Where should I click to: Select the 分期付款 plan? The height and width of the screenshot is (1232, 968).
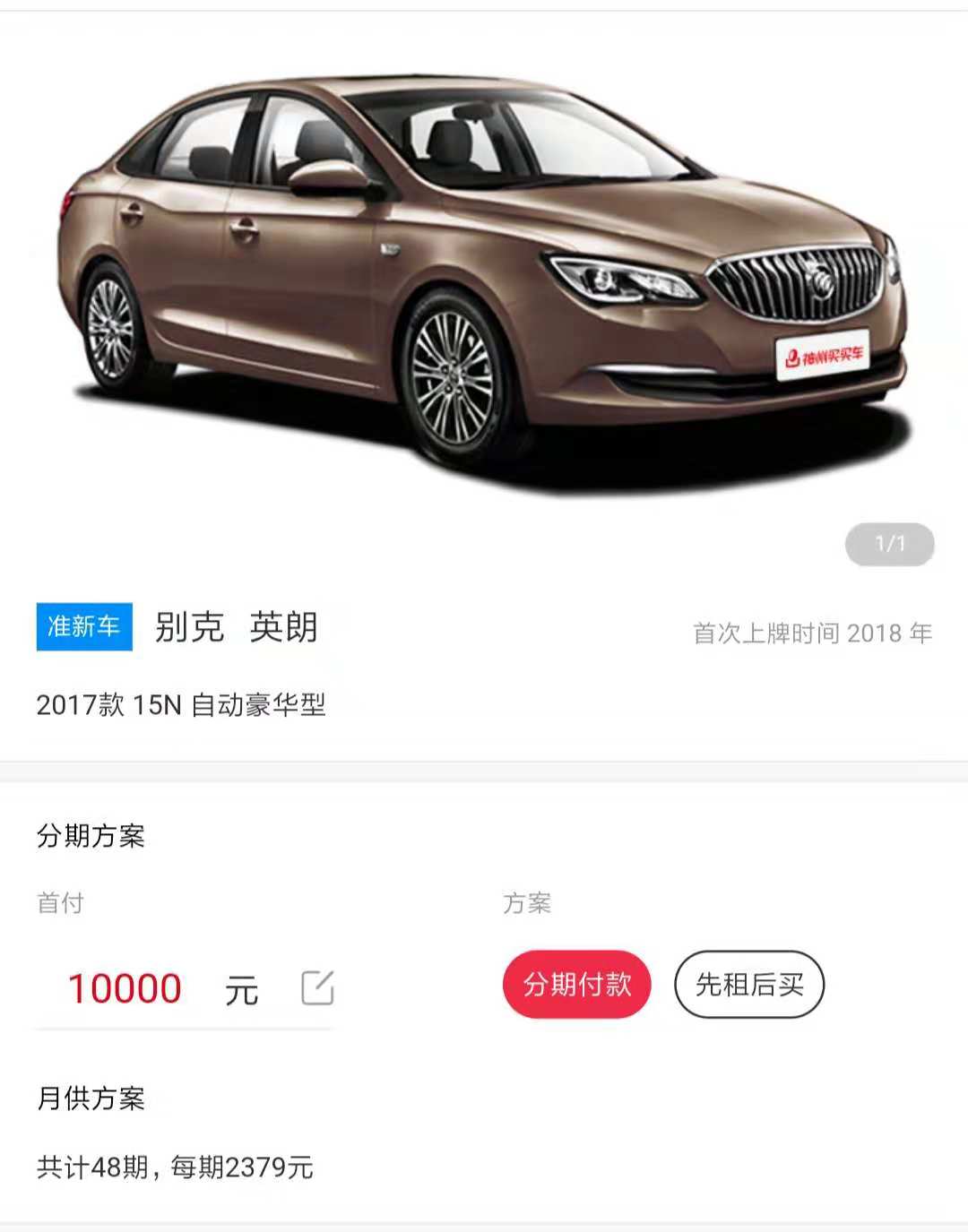576,985
